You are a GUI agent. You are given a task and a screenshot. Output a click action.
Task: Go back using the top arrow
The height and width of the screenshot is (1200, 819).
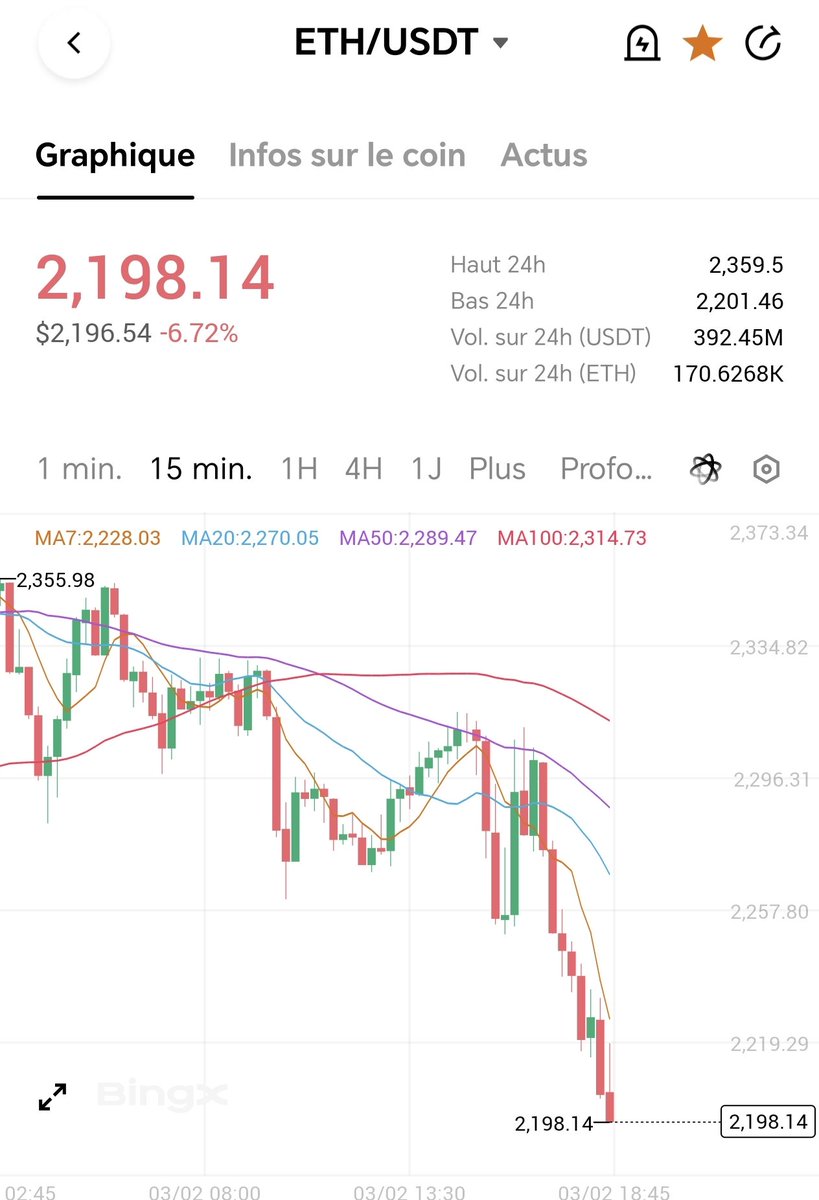tap(73, 43)
